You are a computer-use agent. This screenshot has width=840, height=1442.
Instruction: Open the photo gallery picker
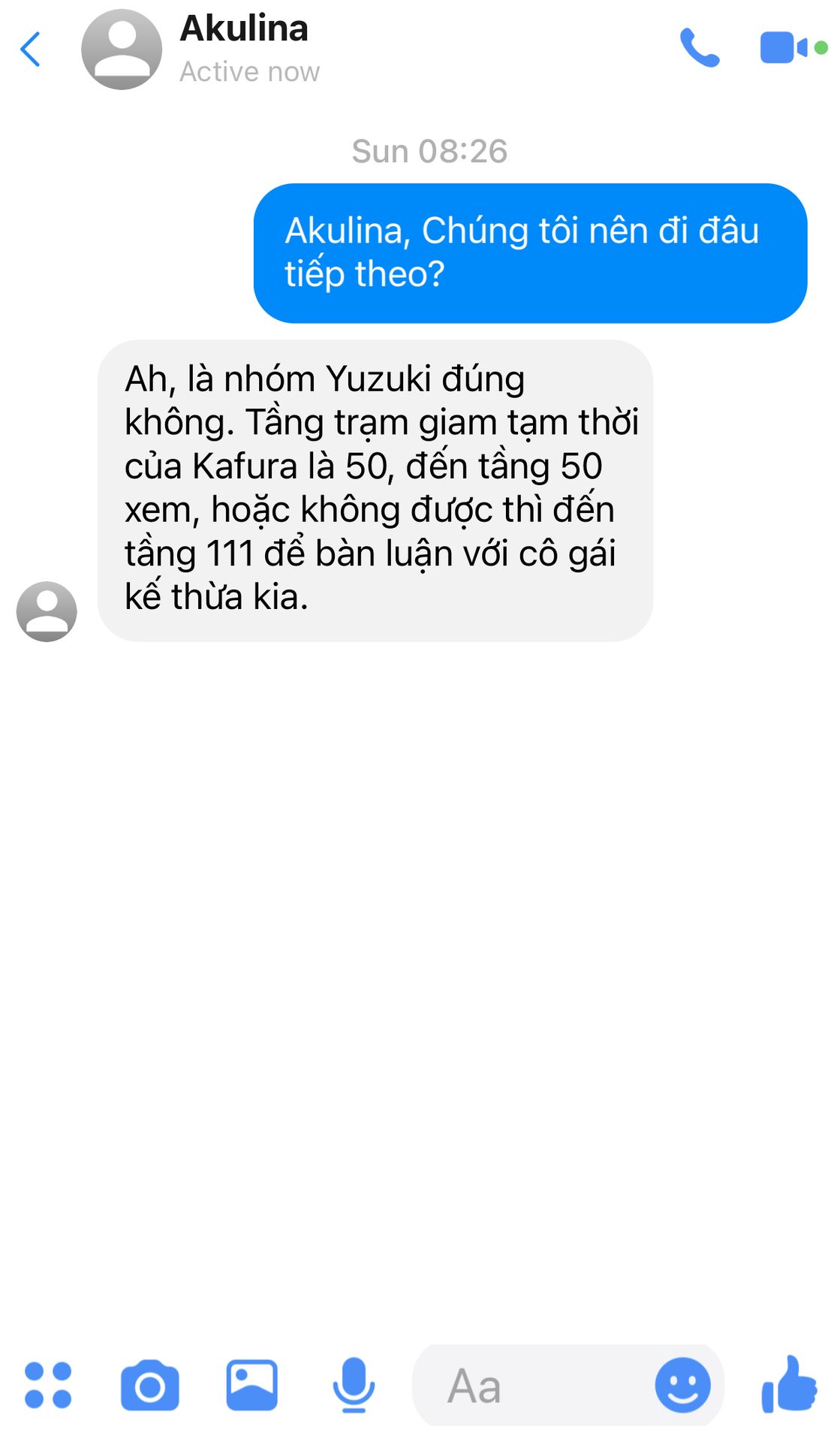point(252,1385)
